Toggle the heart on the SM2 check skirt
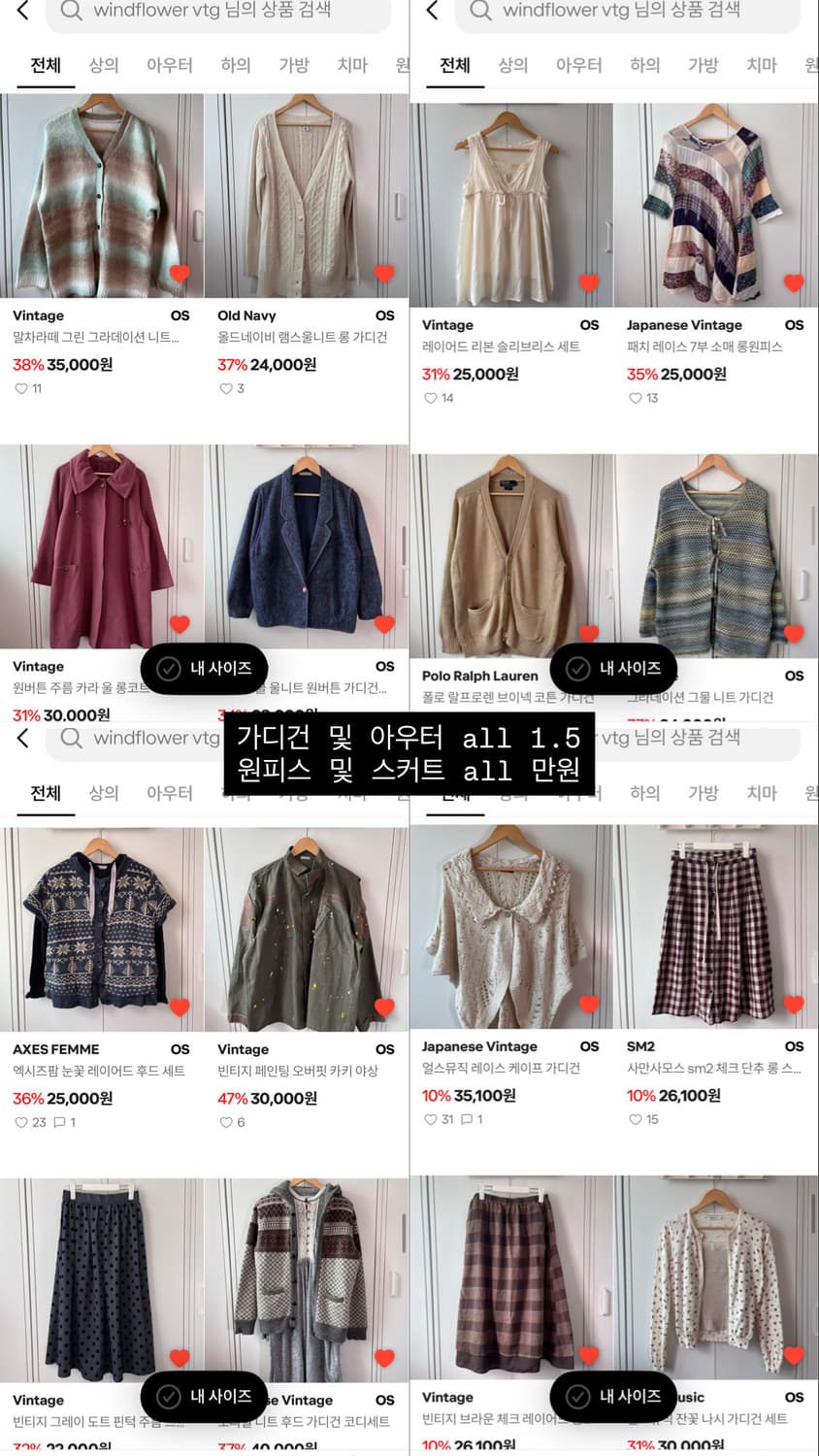This screenshot has height=1456, width=819. tap(794, 1006)
